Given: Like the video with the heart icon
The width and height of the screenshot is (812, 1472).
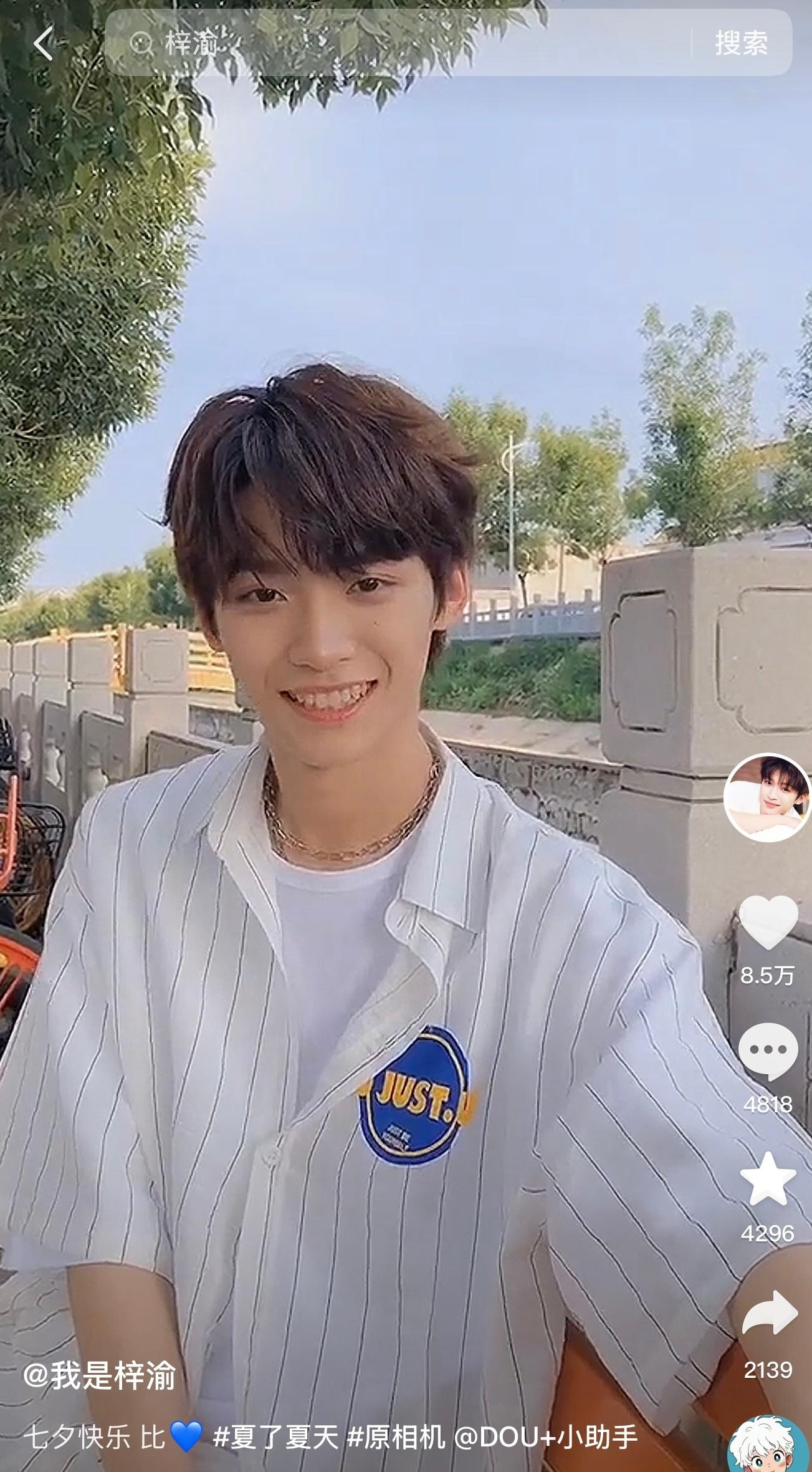Looking at the screenshot, I should (768, 924).
